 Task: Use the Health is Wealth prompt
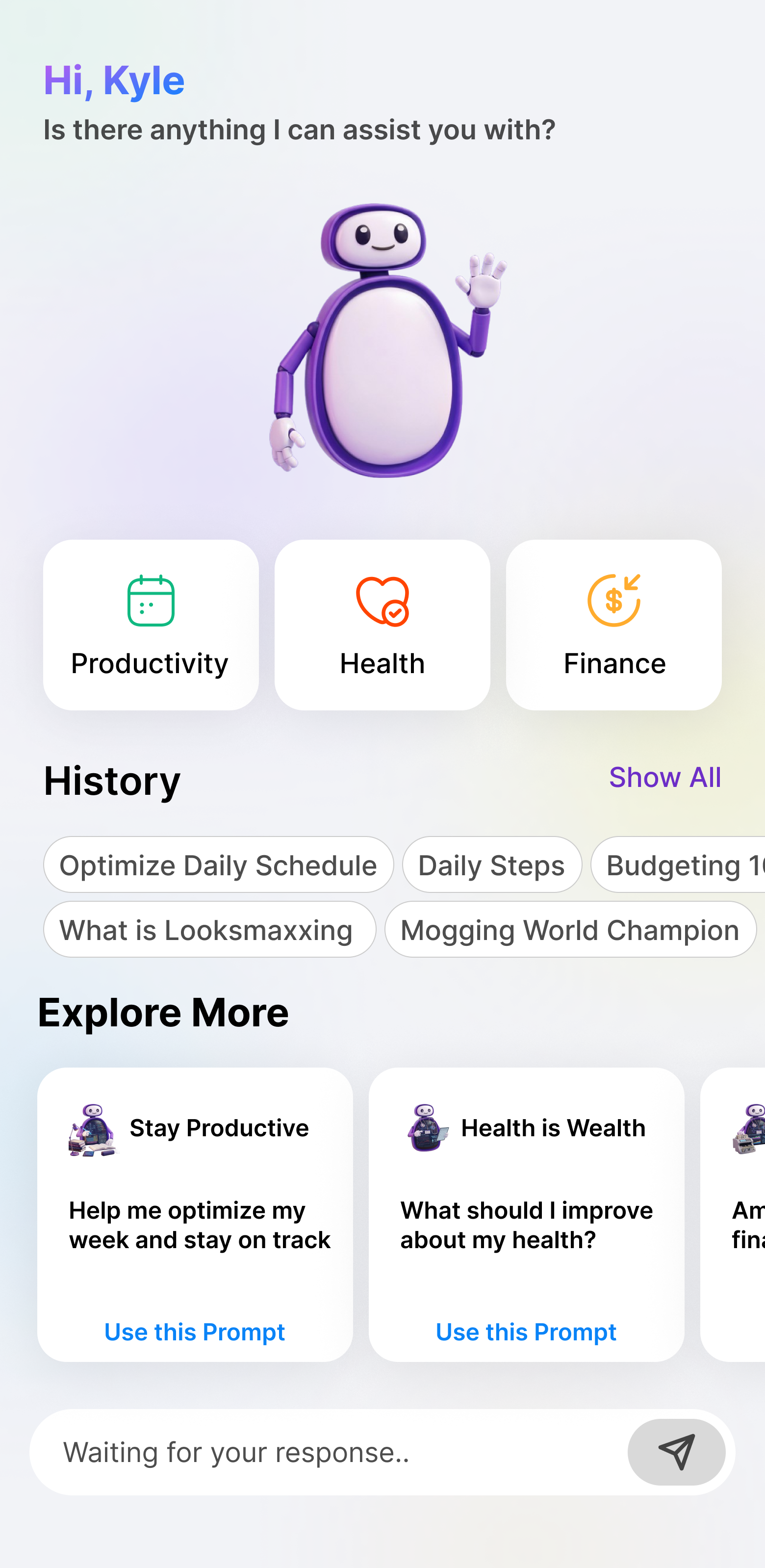point(526,1332)
